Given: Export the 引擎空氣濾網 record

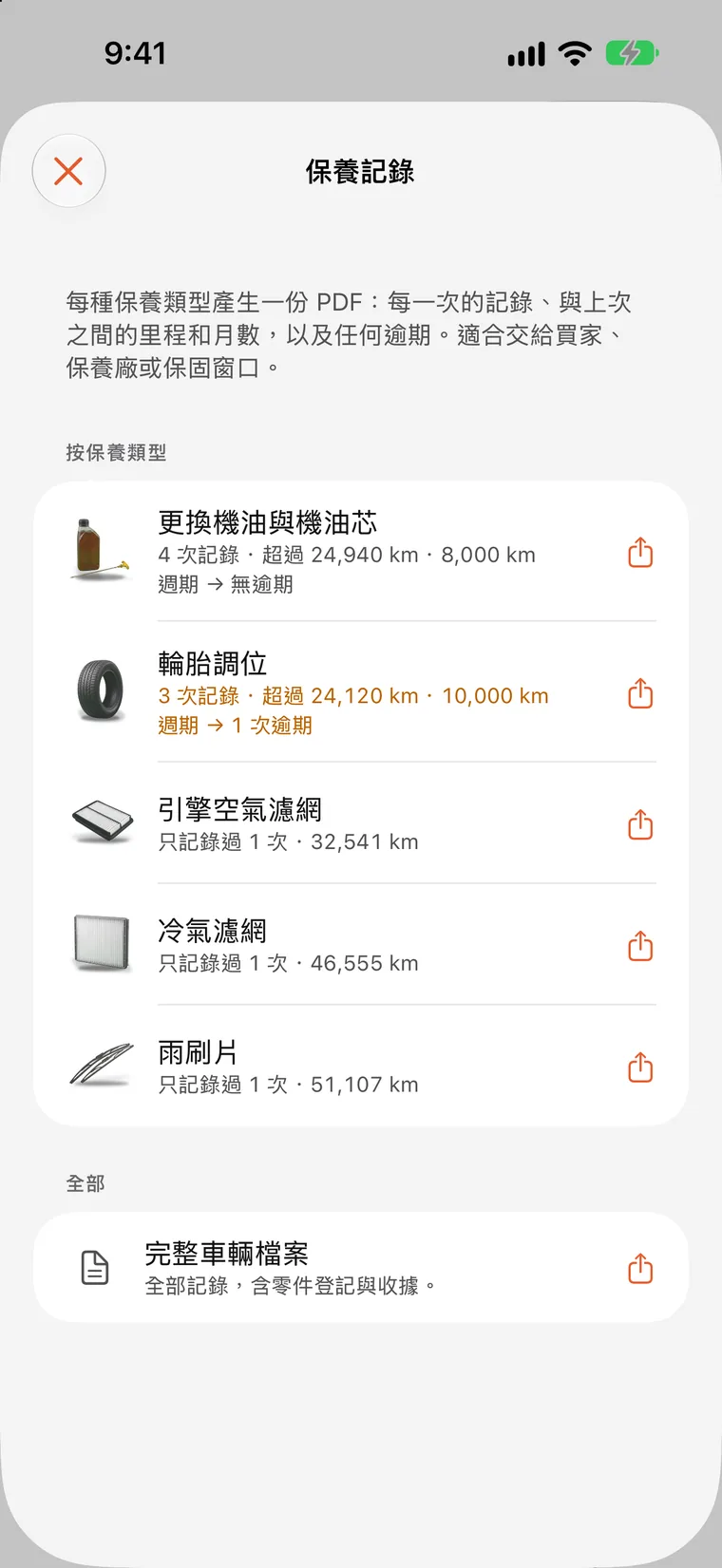Looking at the screenshot, I should (x=640, y=823).
